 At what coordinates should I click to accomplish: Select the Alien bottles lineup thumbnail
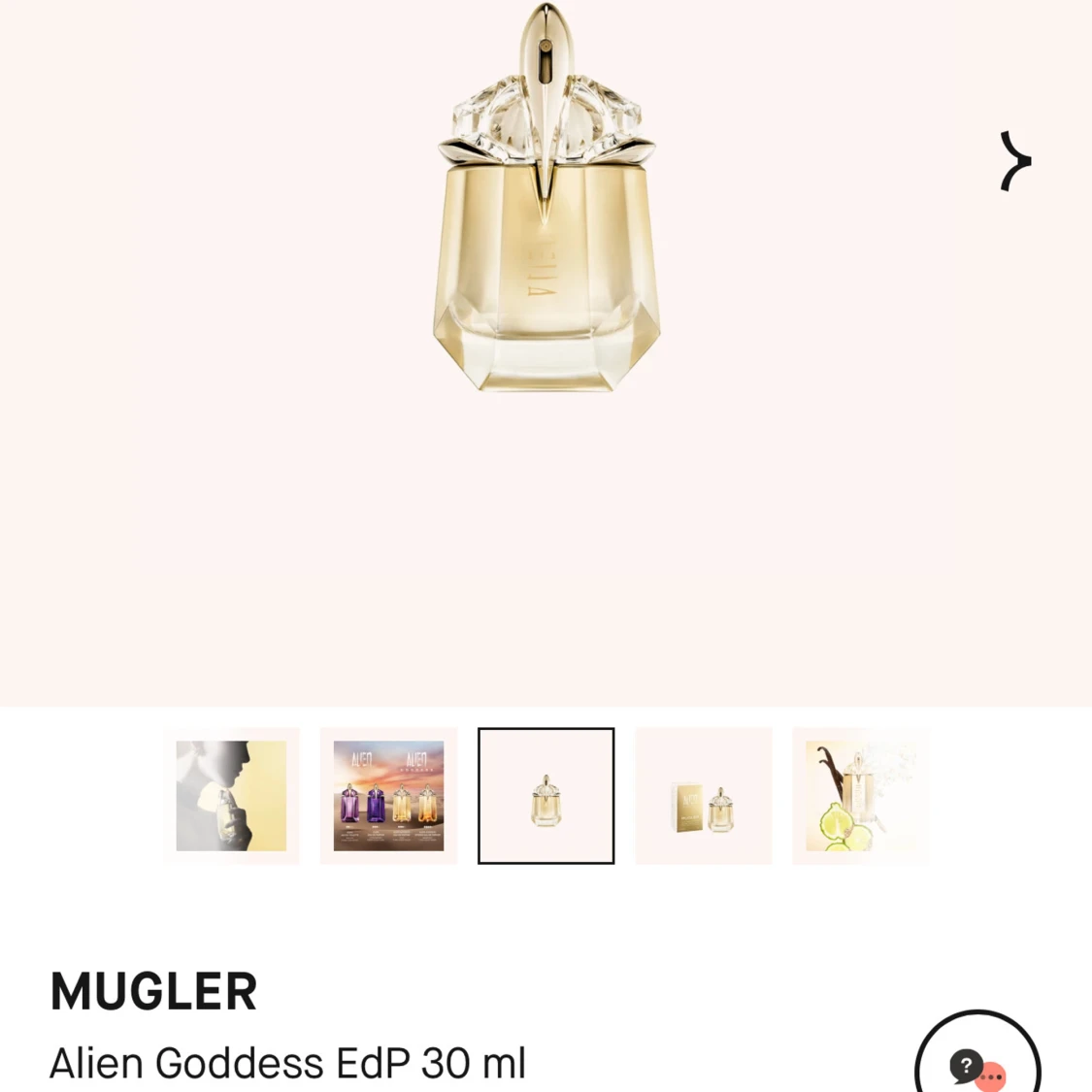pos(388,795)
